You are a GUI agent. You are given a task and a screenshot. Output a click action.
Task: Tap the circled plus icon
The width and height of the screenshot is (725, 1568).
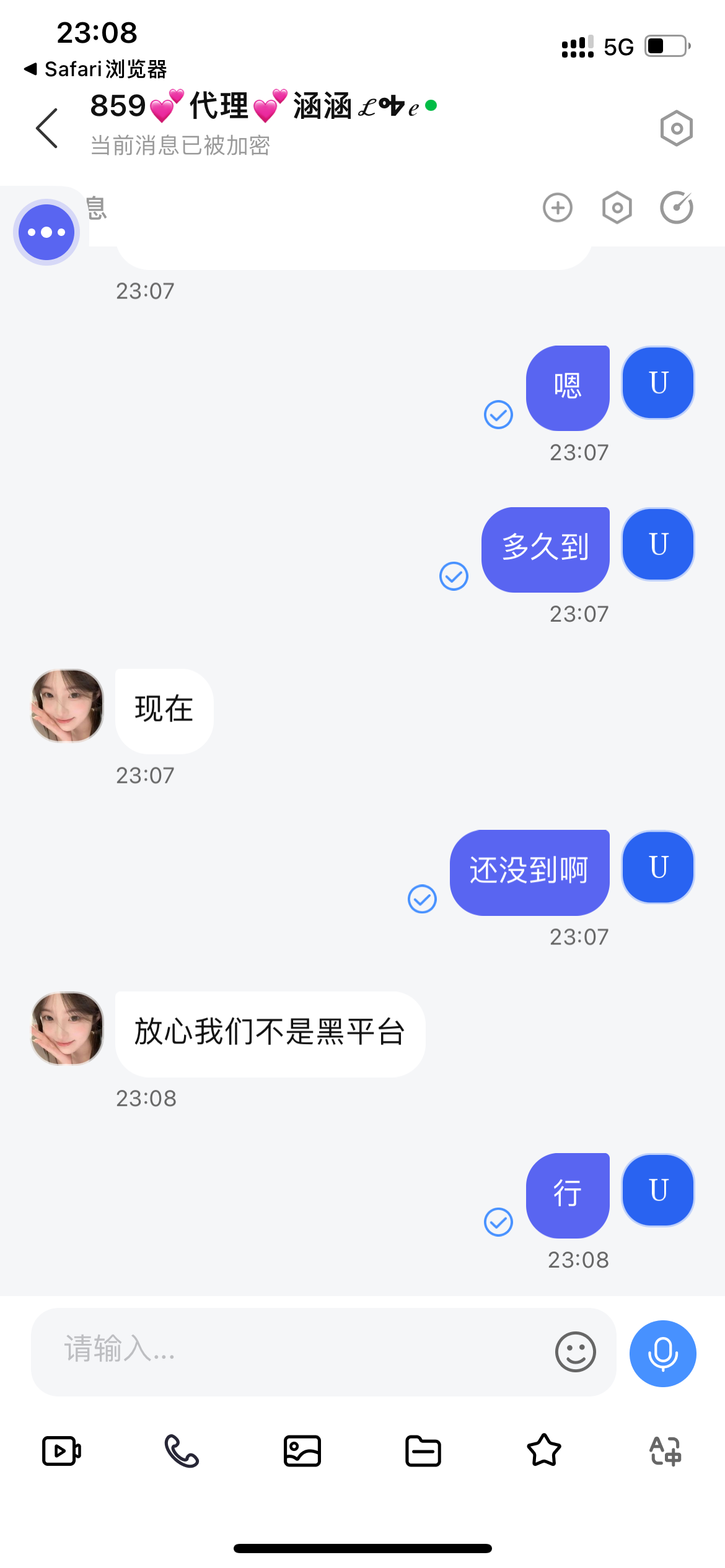click(558, 207)
